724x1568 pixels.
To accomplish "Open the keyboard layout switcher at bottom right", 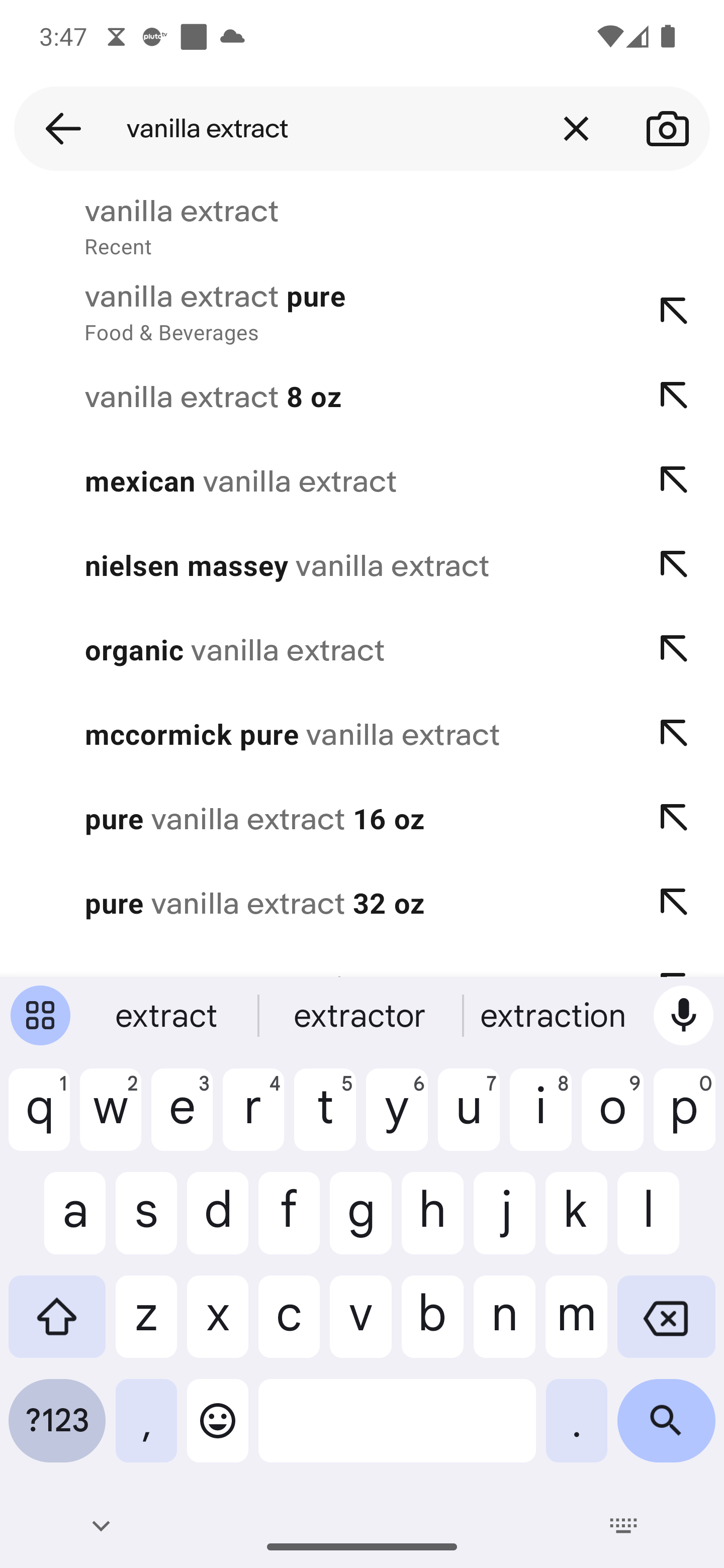I will pos(622,1525).
